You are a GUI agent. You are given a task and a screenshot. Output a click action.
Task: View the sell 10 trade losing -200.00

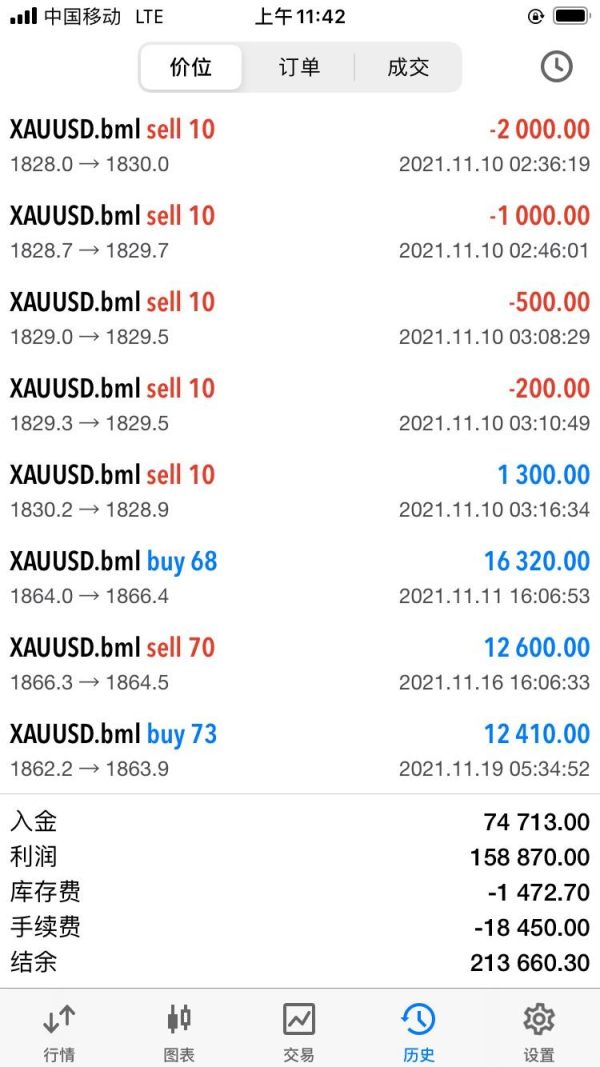300,404
